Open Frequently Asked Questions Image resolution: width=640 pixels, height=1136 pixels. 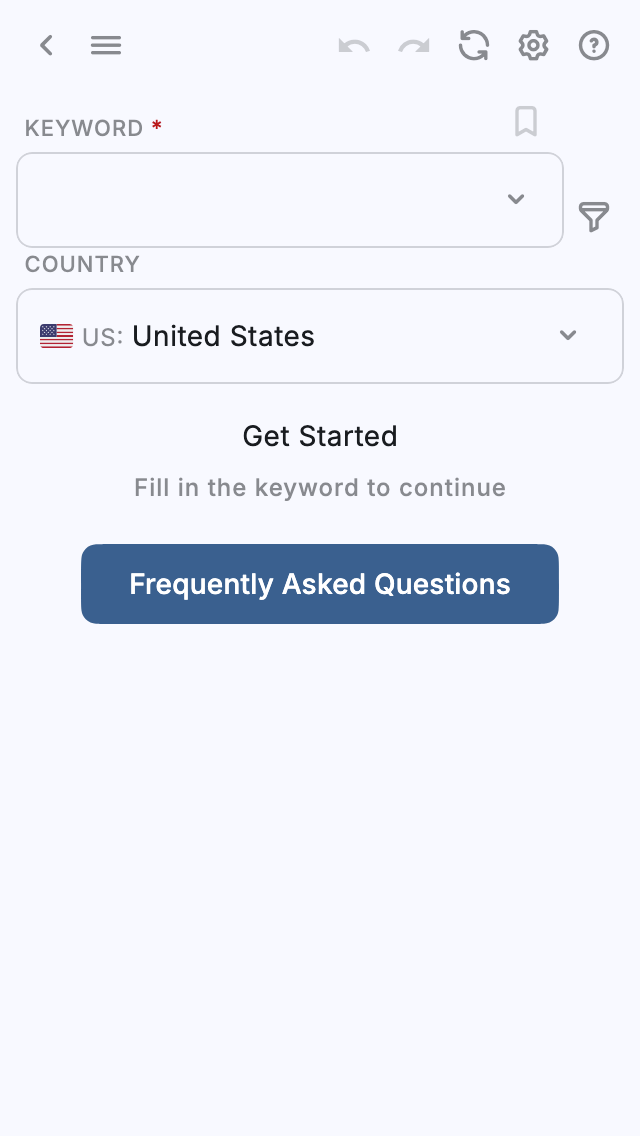[320, 584]
